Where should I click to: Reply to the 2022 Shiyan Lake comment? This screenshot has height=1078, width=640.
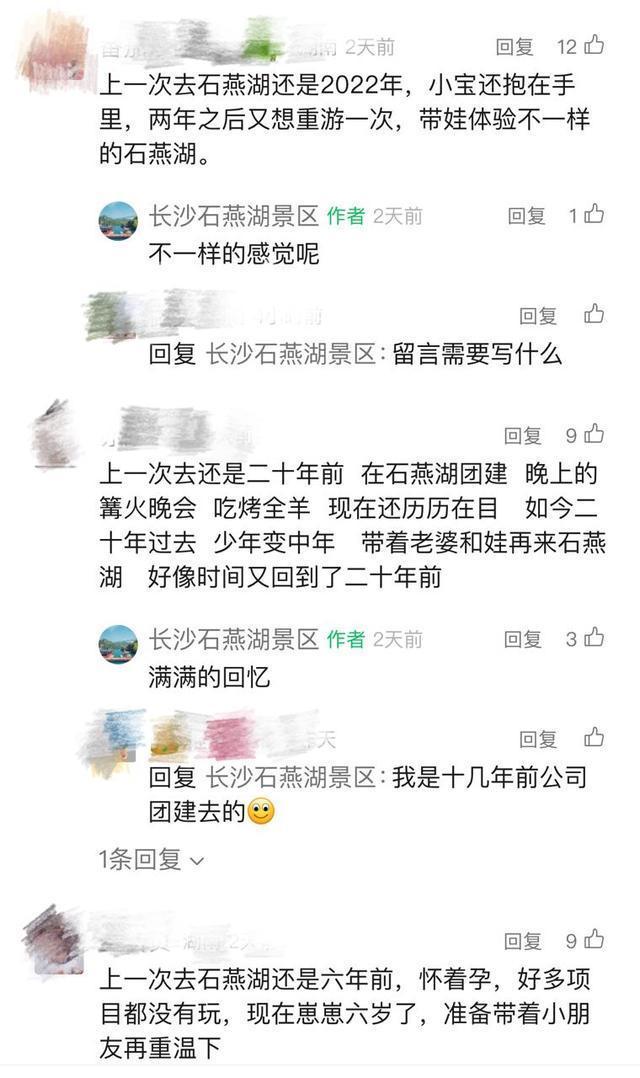point(515,46)
